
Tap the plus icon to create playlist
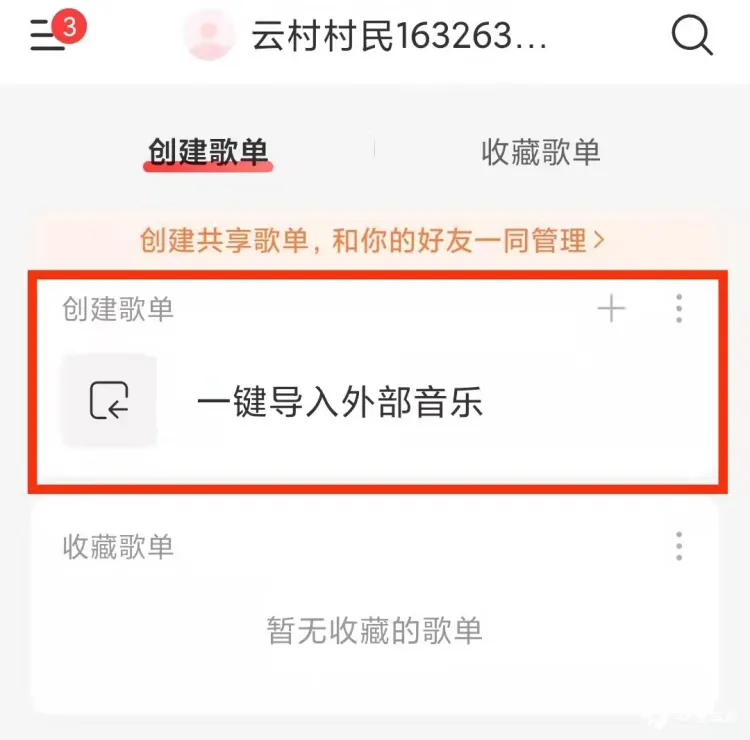(x=611, y=309)
